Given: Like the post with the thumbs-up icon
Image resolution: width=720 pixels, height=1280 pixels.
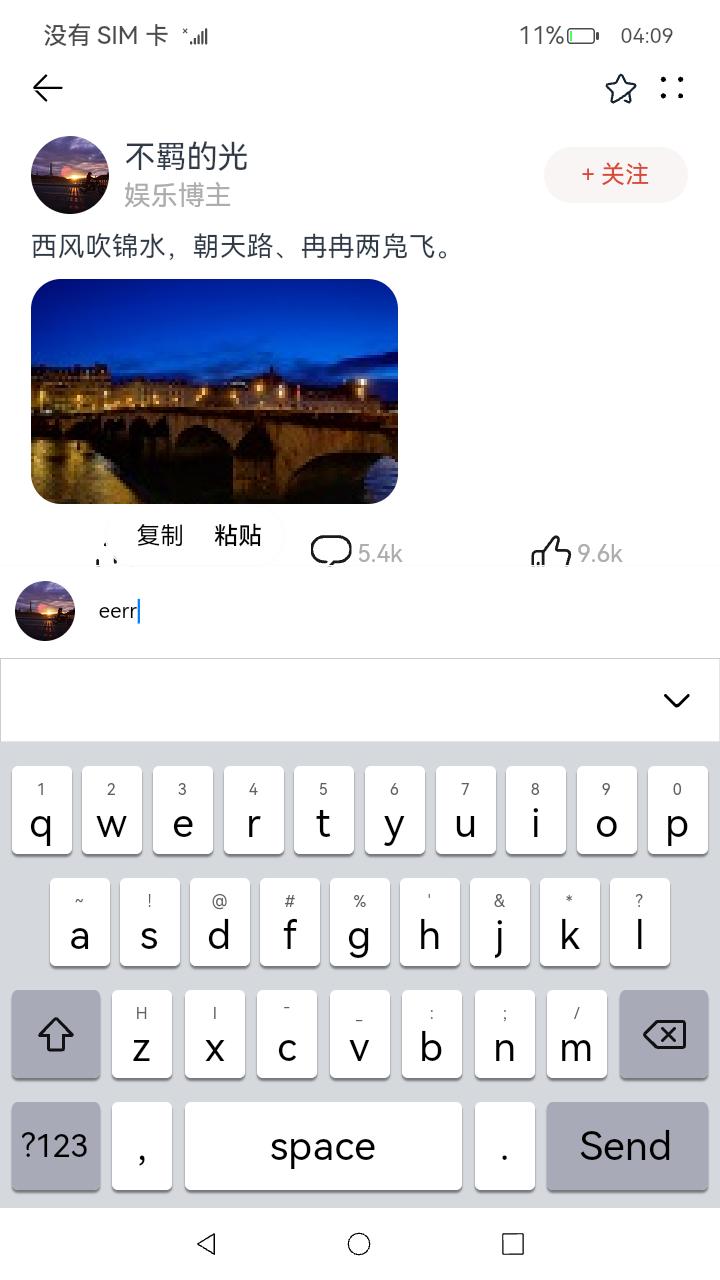Looking at the screenshot, I should point(550,550).
